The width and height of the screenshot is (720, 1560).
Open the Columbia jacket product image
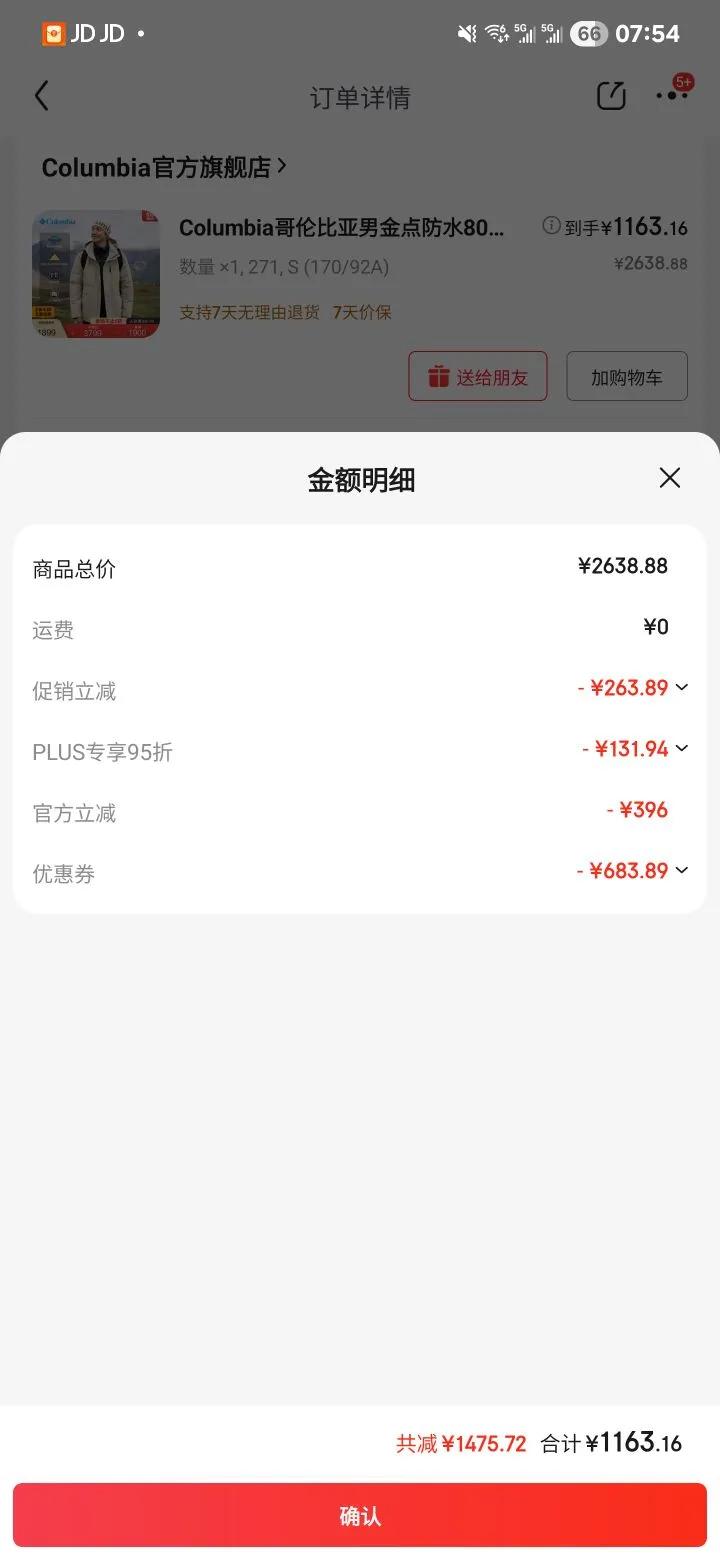(x=96, y=274)
